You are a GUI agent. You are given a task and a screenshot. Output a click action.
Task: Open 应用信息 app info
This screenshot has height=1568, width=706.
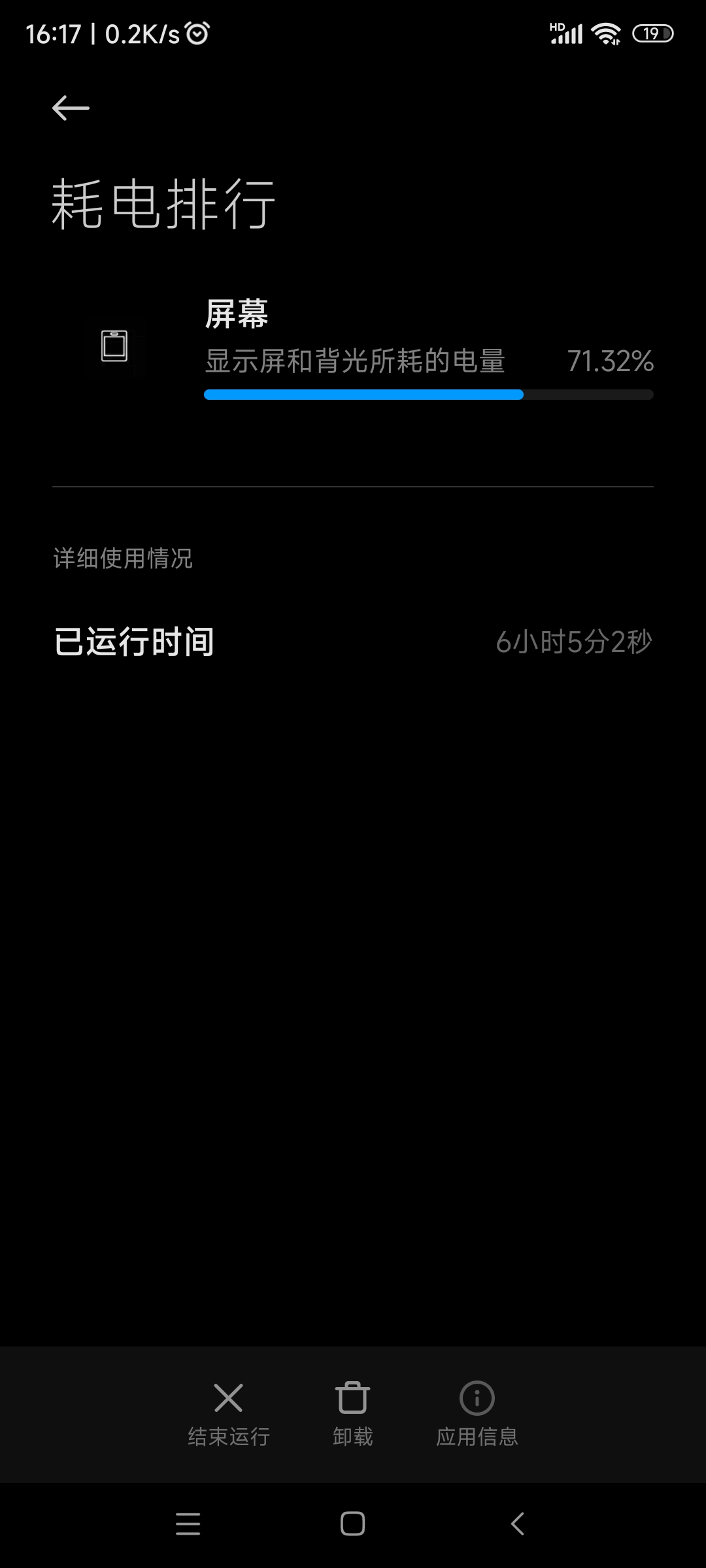(x=477, y=1414)
